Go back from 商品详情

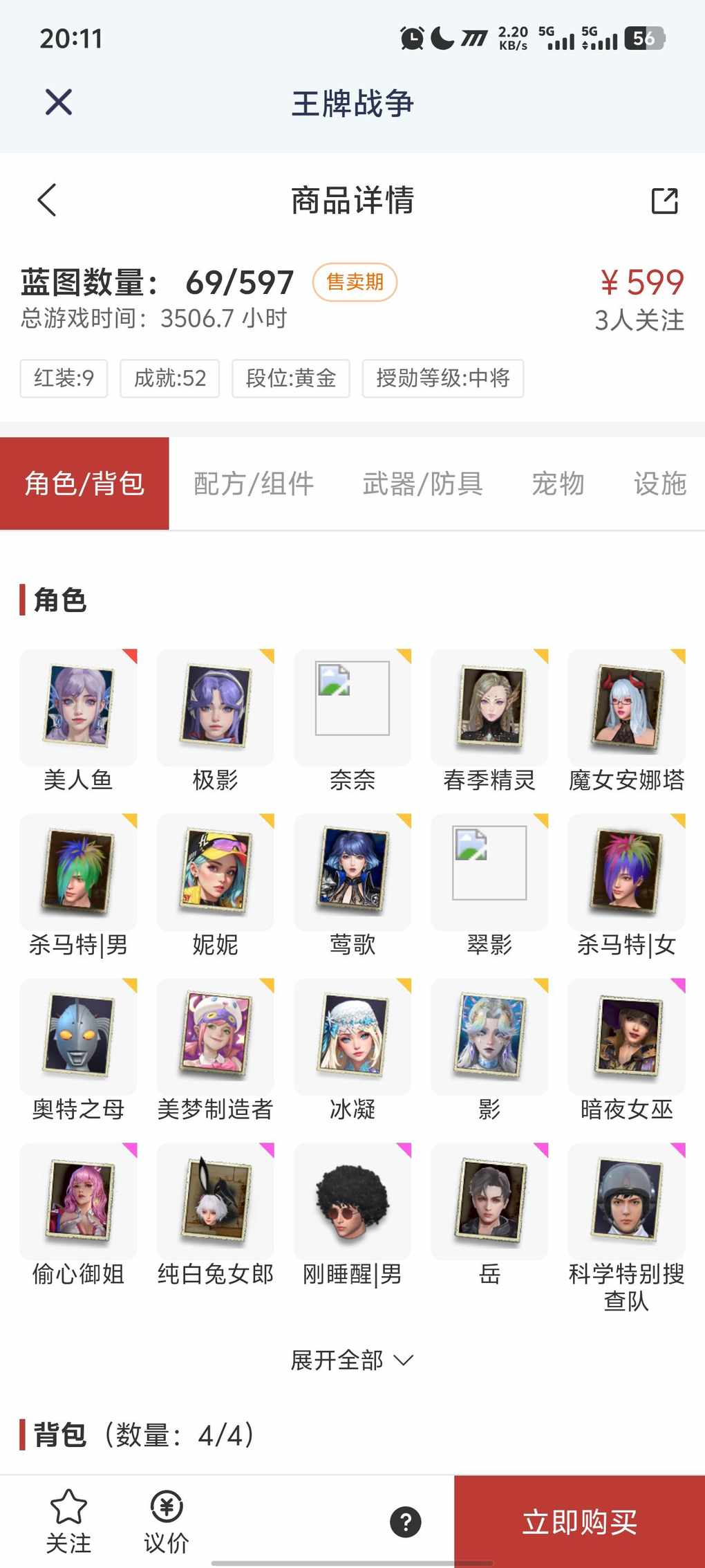[47, 201]
